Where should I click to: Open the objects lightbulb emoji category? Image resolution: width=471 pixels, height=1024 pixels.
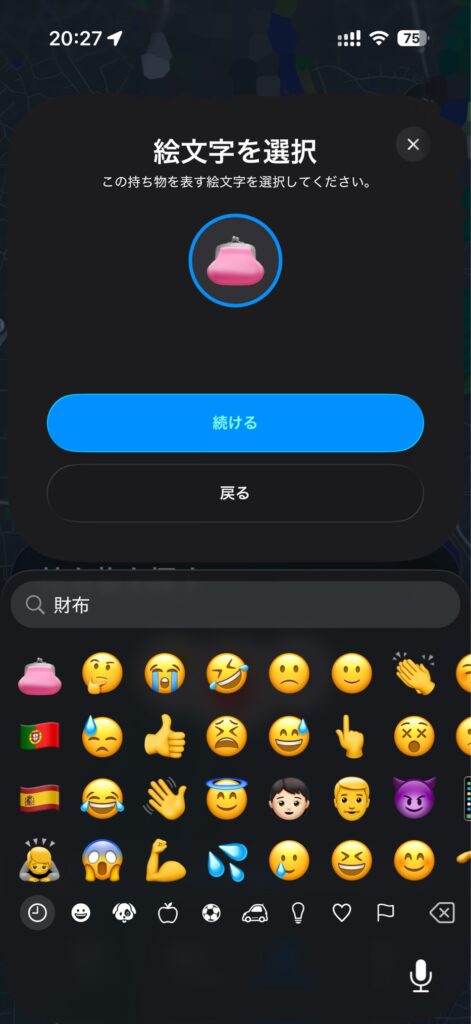point(299,913)
